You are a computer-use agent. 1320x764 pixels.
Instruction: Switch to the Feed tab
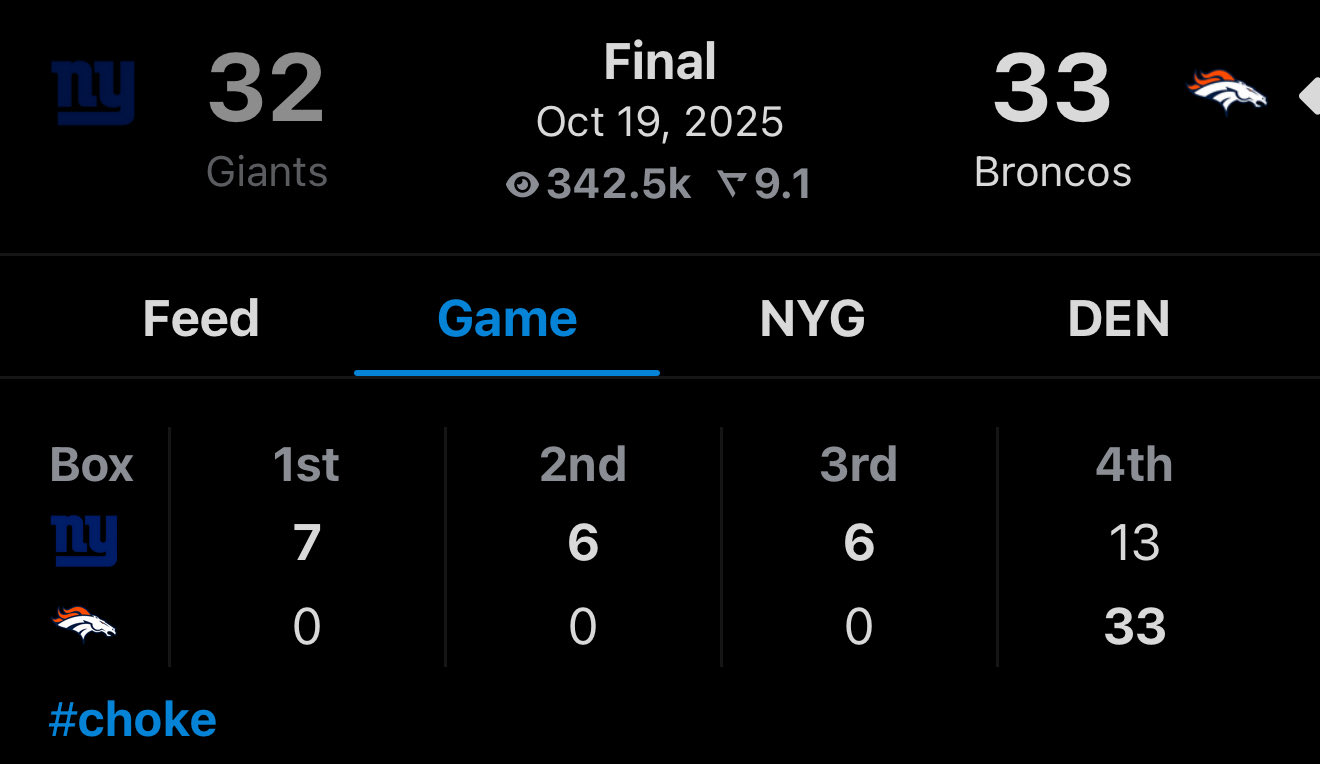point(201,319)
